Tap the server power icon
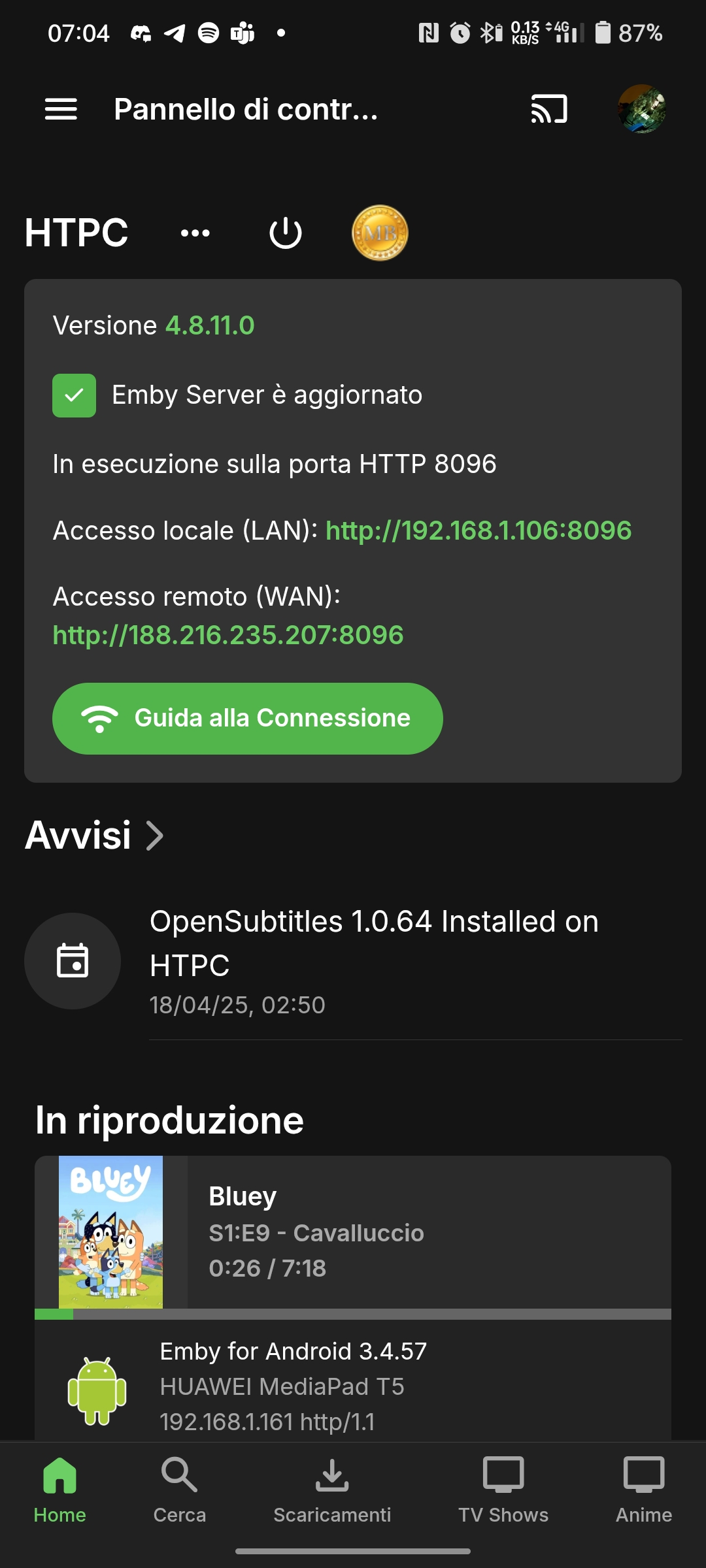 click(286, 233)
